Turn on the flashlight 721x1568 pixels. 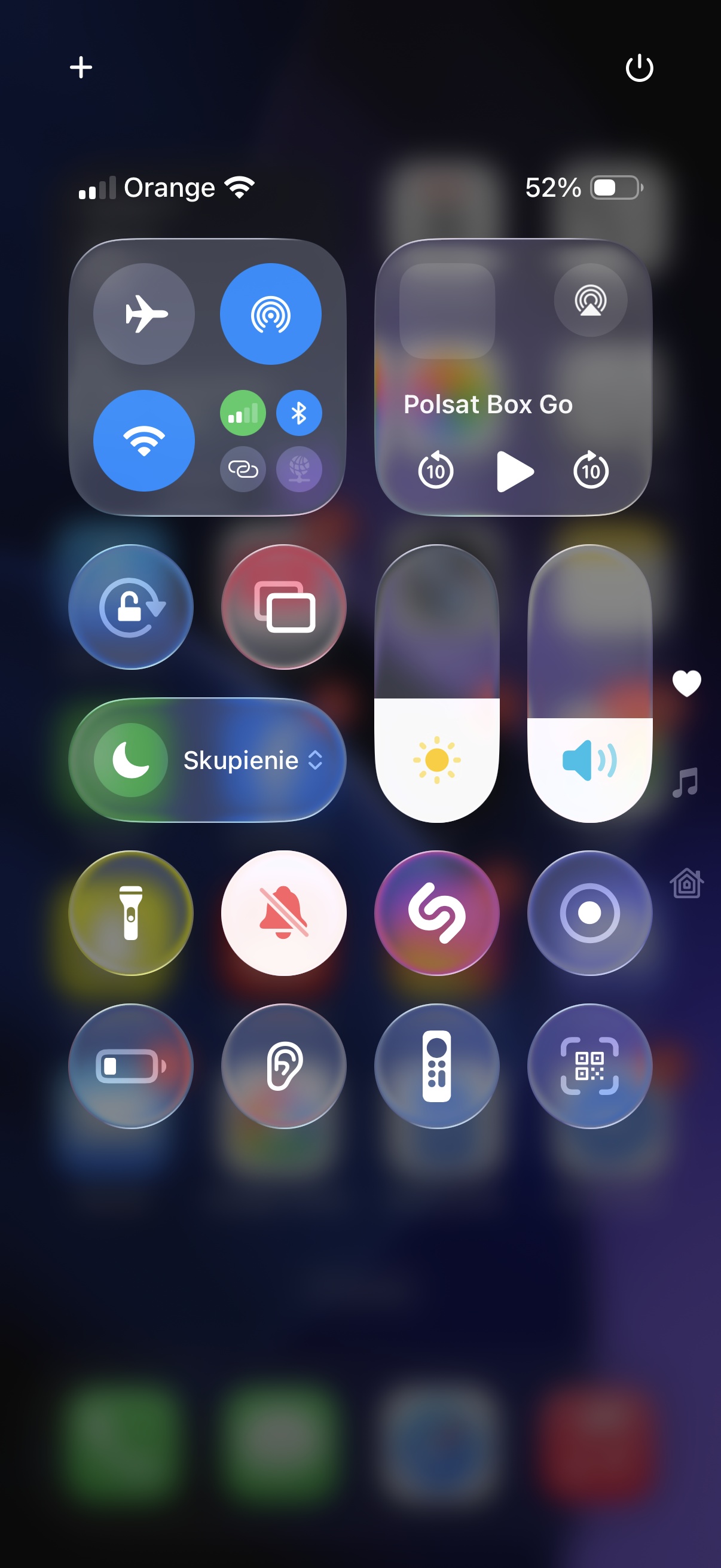click(x=131, y=913)
